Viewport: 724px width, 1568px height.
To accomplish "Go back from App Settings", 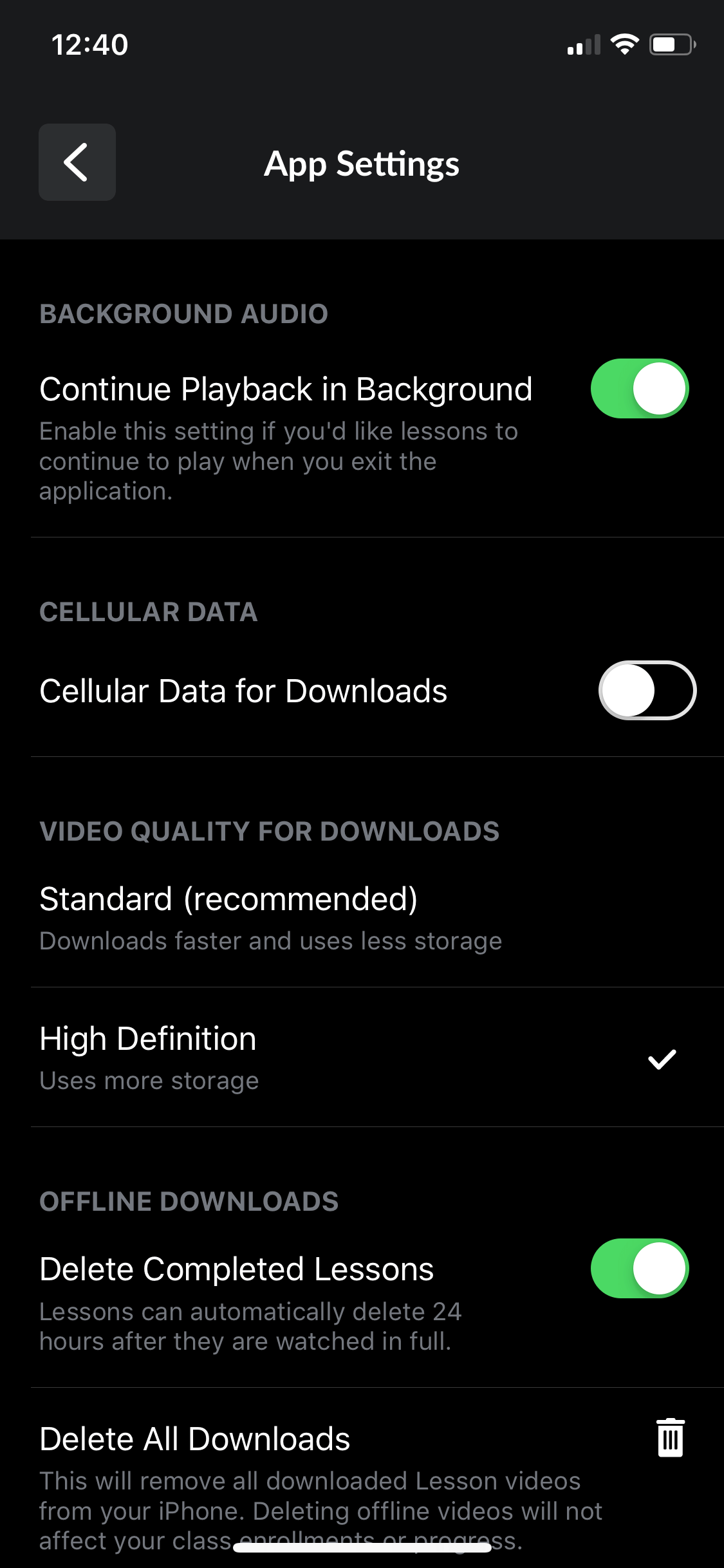I will 77,162.
